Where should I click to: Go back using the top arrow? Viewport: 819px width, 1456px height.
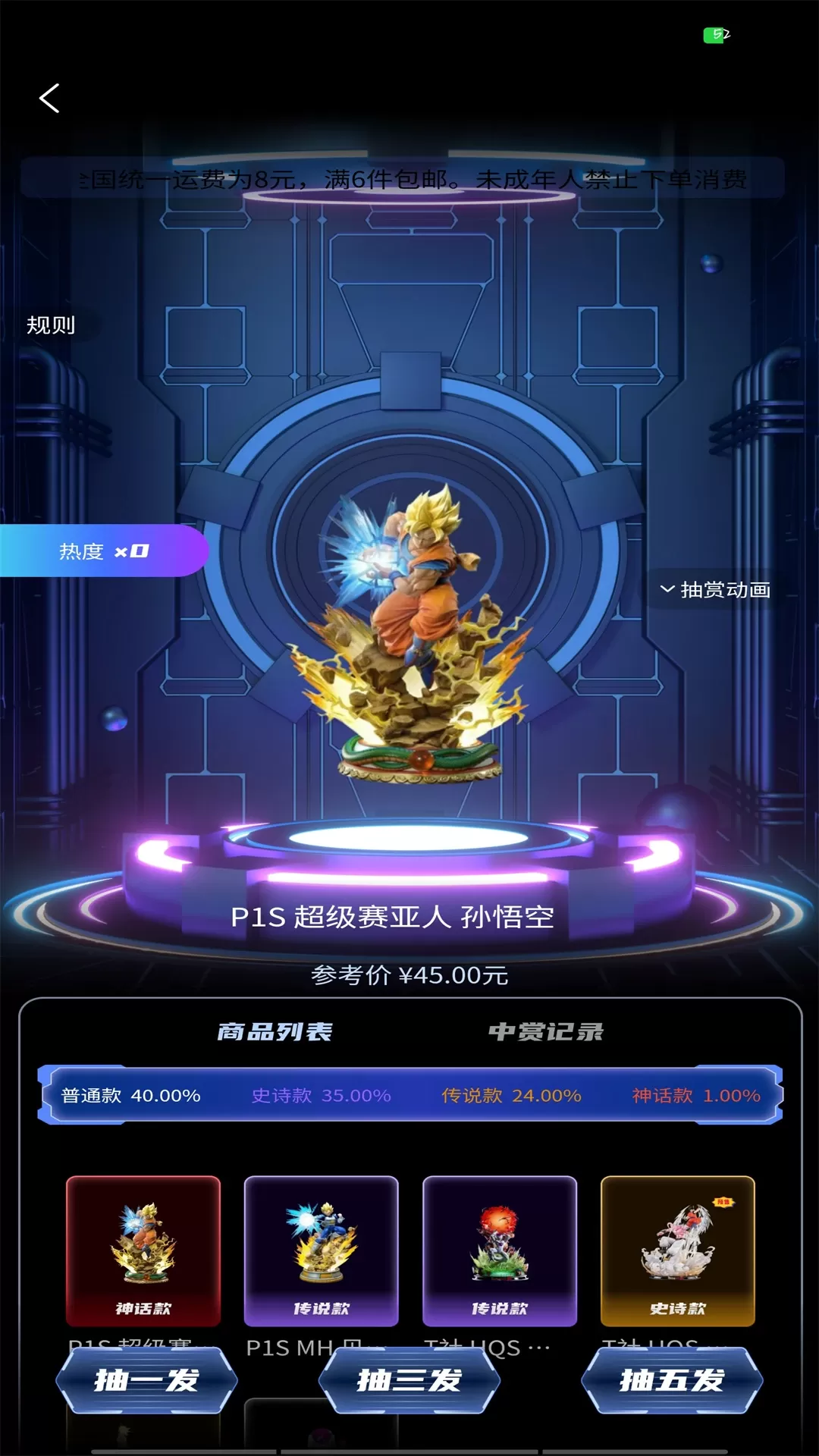click(49, 98)
